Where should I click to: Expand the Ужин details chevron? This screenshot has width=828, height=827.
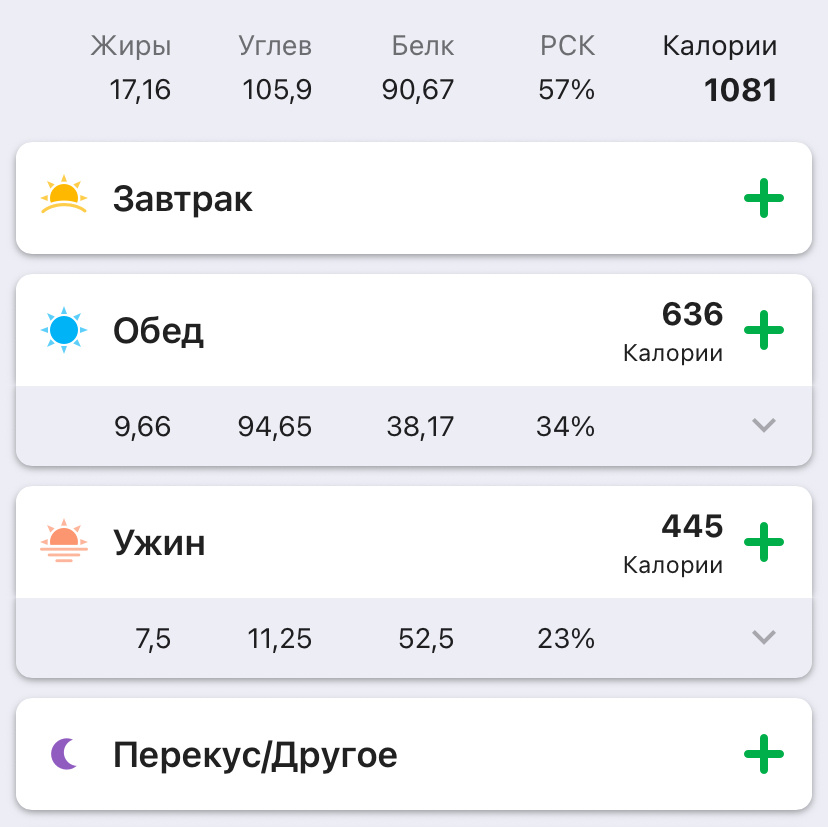click(763, 638)
